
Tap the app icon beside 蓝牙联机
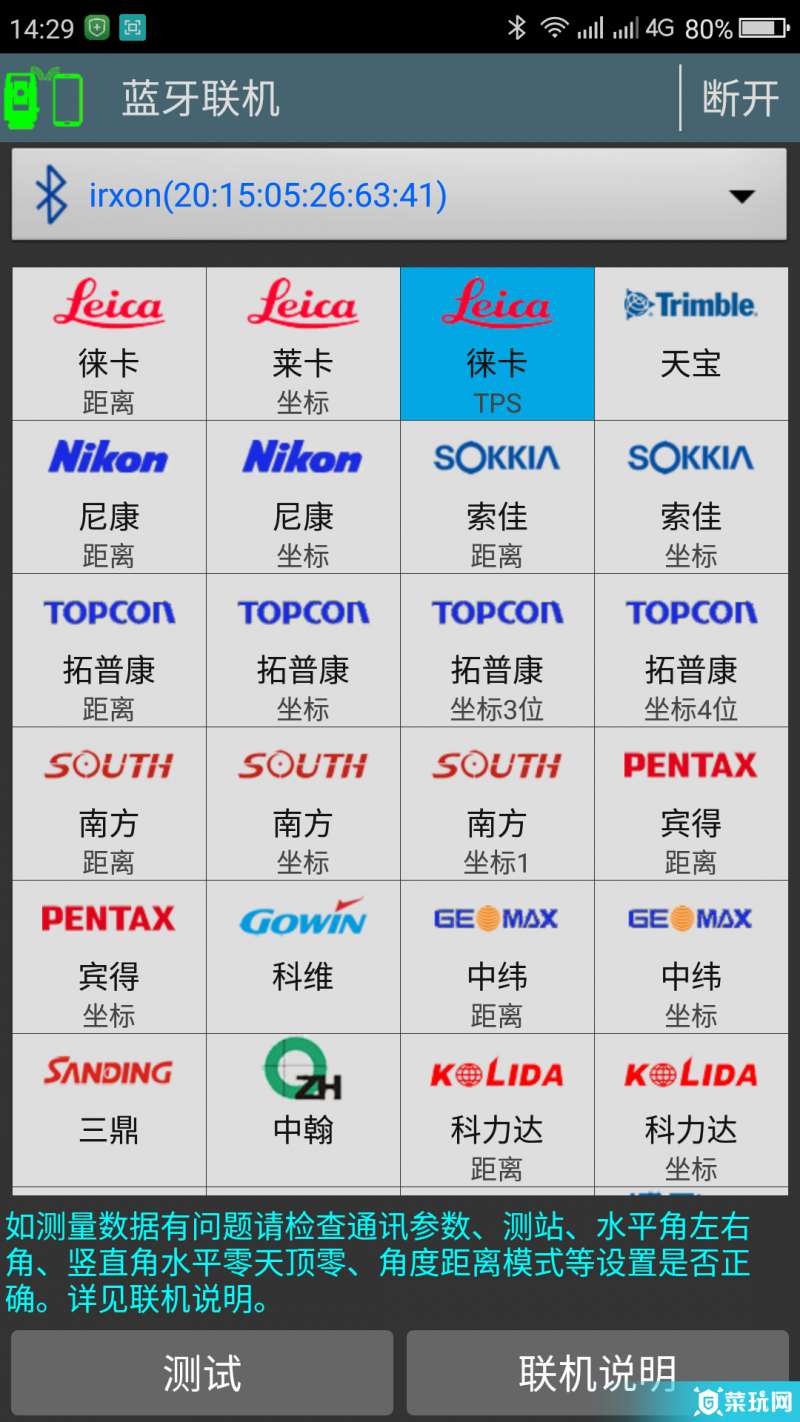44,98
